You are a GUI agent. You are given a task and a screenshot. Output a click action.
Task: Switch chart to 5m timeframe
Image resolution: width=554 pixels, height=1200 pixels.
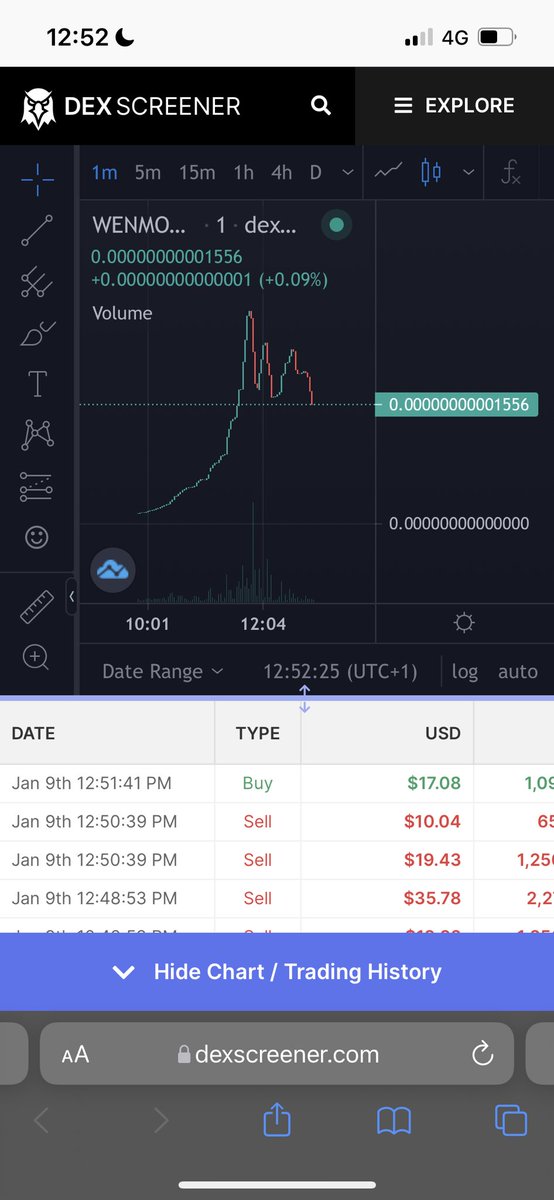click(147, 172)
